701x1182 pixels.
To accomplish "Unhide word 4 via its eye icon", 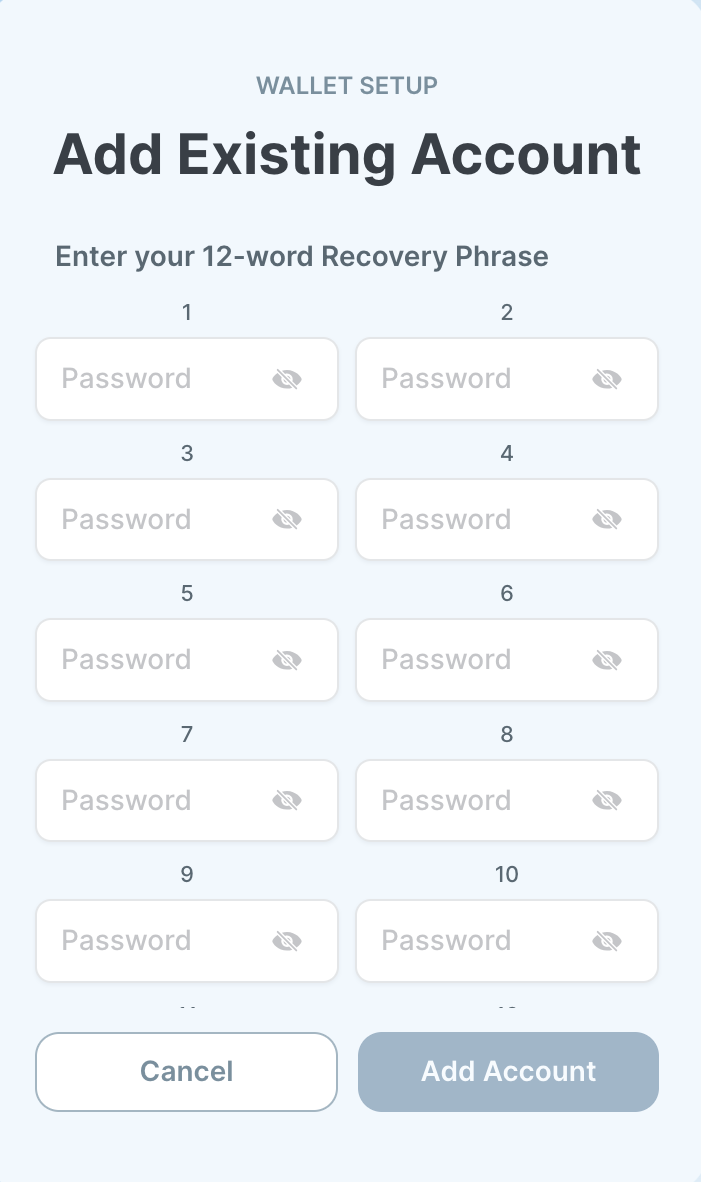I will [607, 519].
